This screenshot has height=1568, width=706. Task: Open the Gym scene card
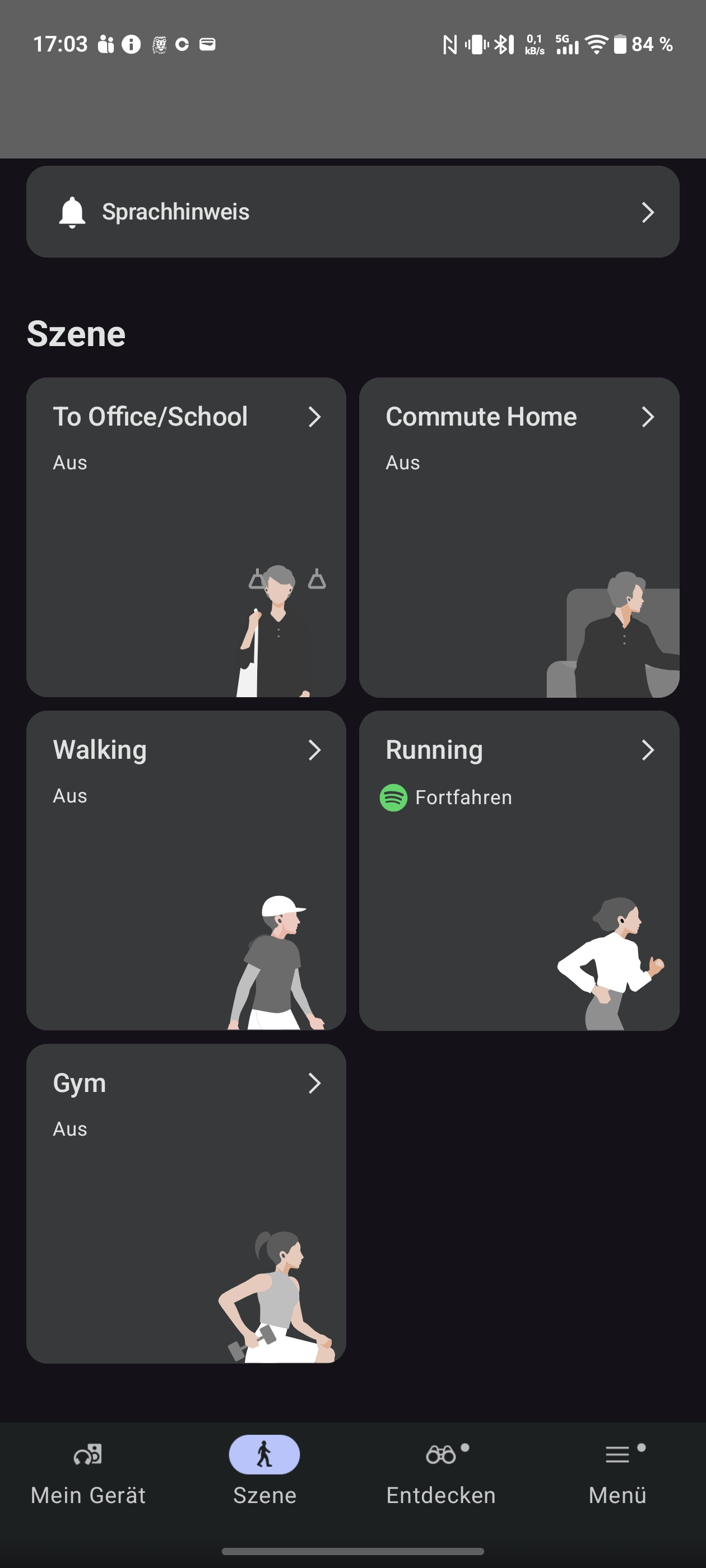point(186,1203)
